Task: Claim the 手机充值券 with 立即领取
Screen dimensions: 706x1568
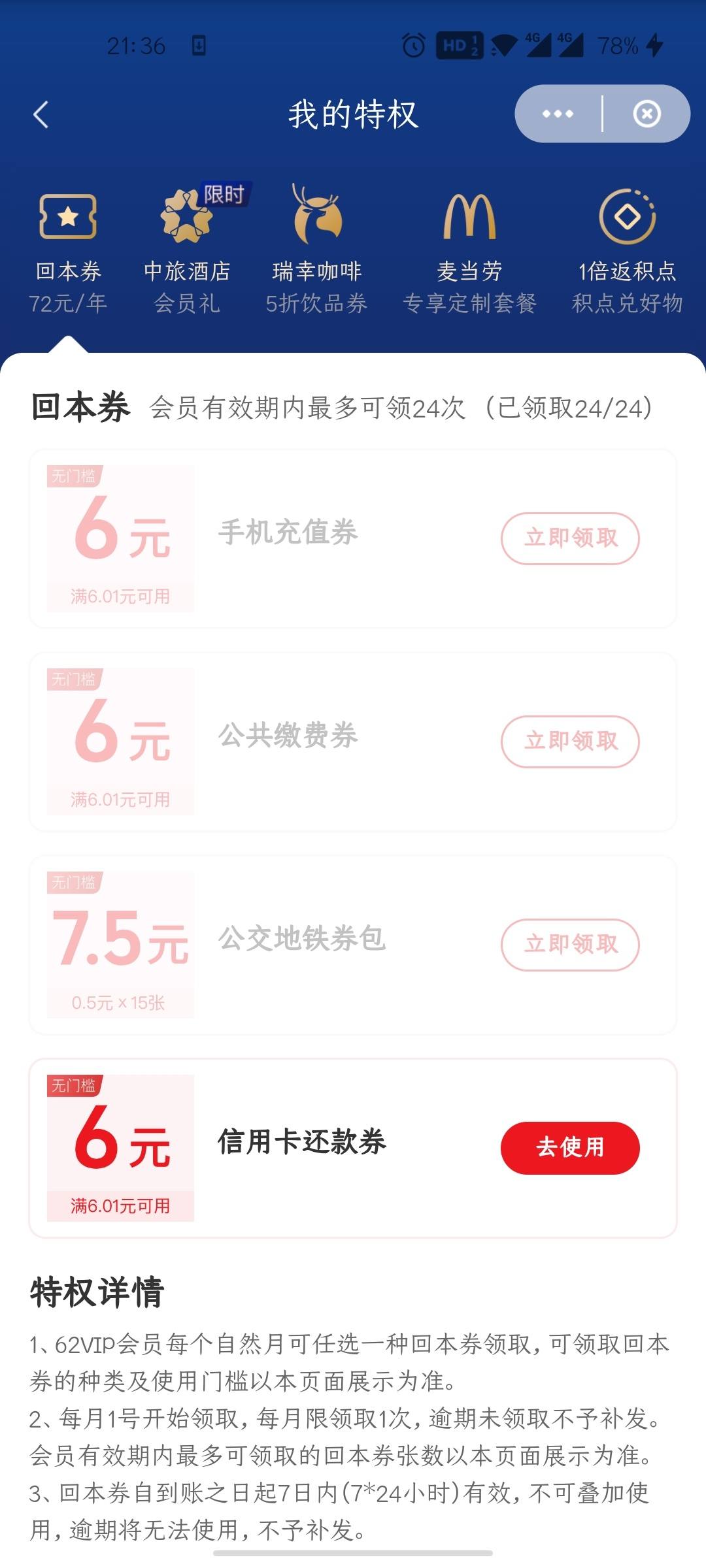Action: 570,538
